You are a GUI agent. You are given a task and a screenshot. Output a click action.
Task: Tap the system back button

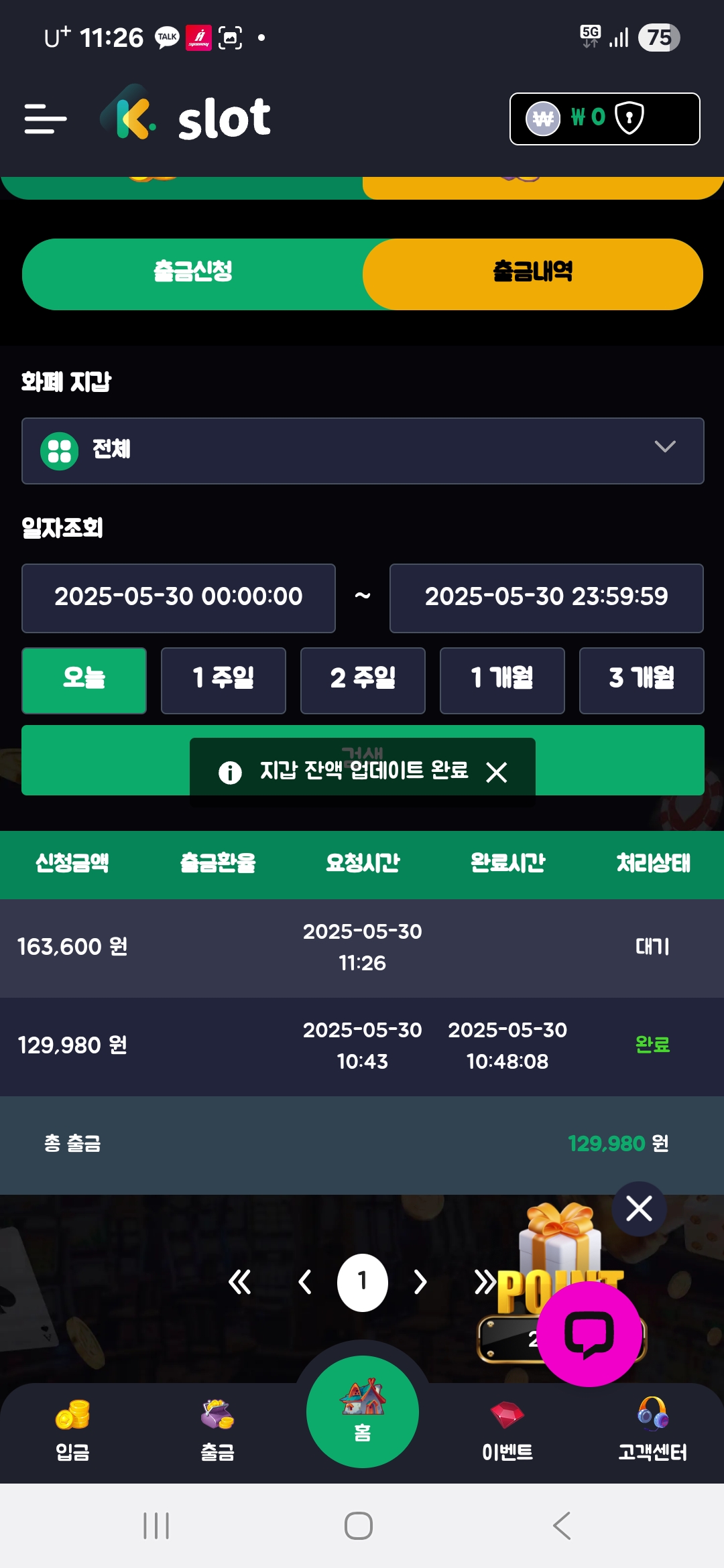click(x=562, y=1526)
